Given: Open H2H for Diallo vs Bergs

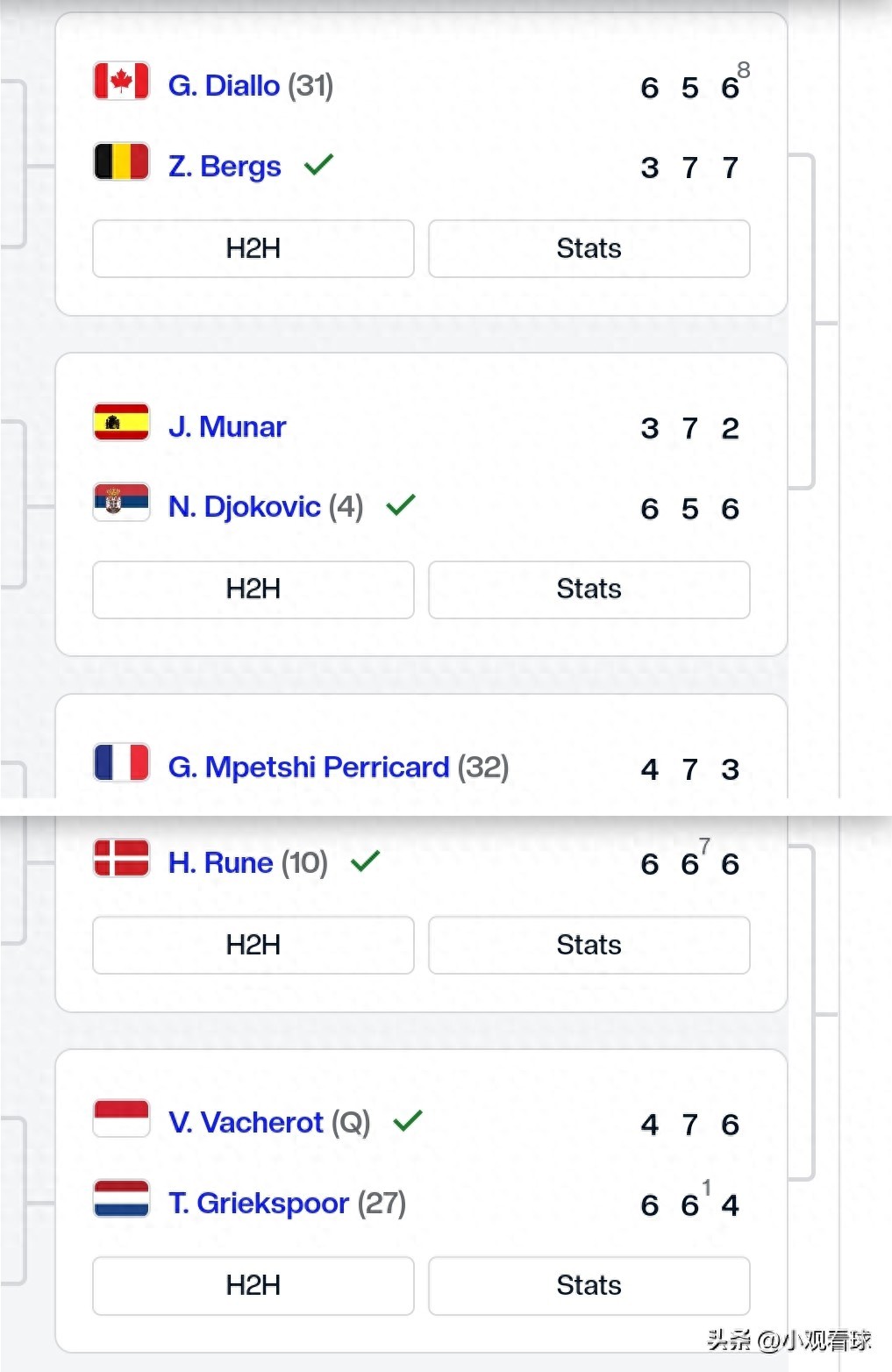Looking at the screenshot, I should 253,248.
